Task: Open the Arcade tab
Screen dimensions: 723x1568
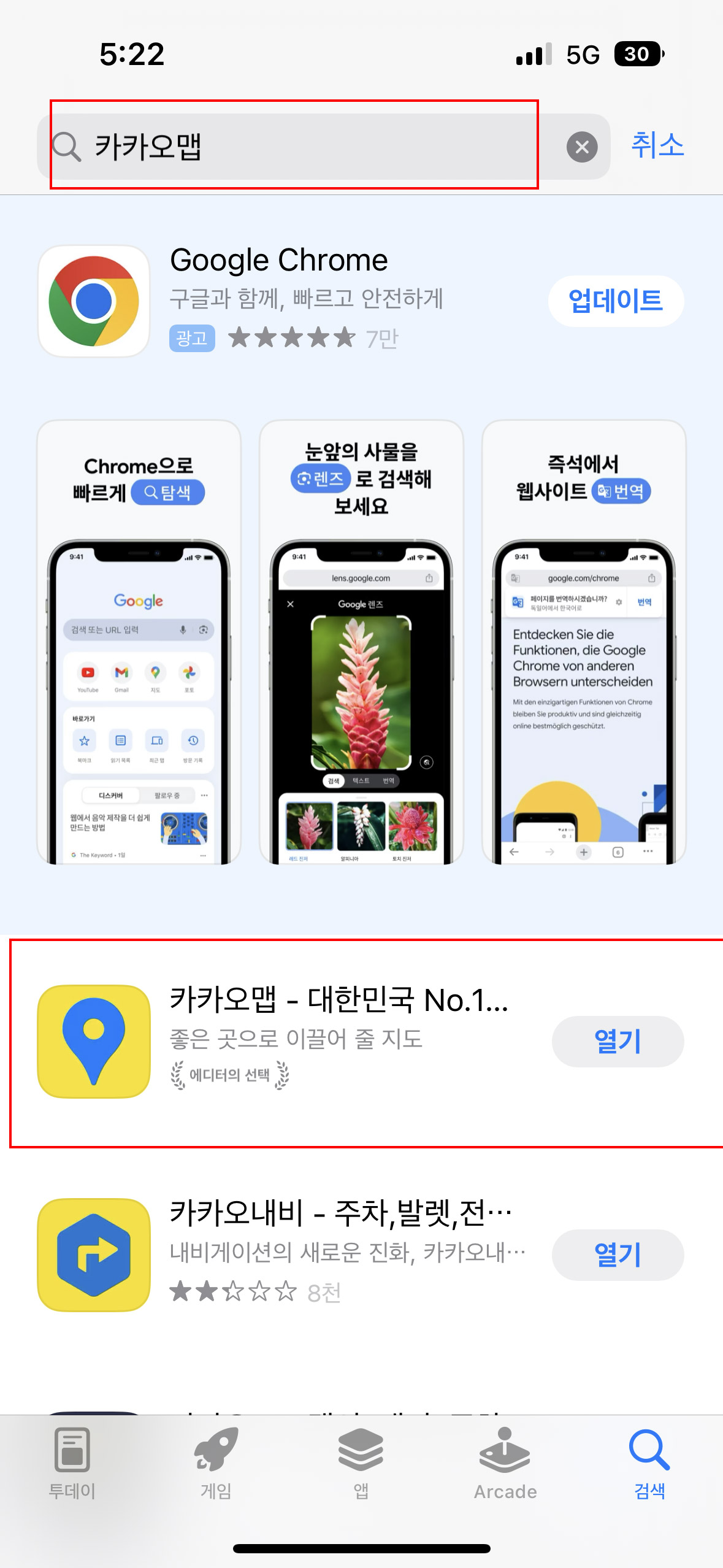Action: pos(505,1463)
